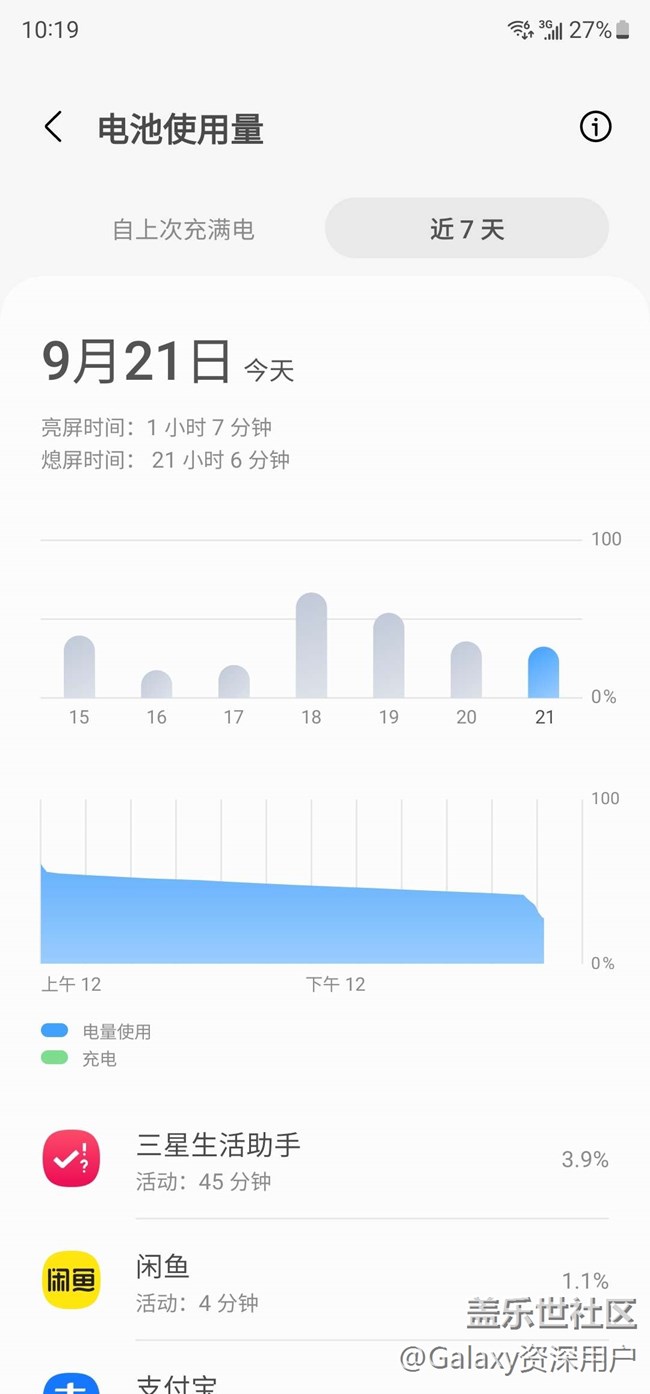Go back from battery usage screen
The image size is (650, 1394).
(54, 128)
